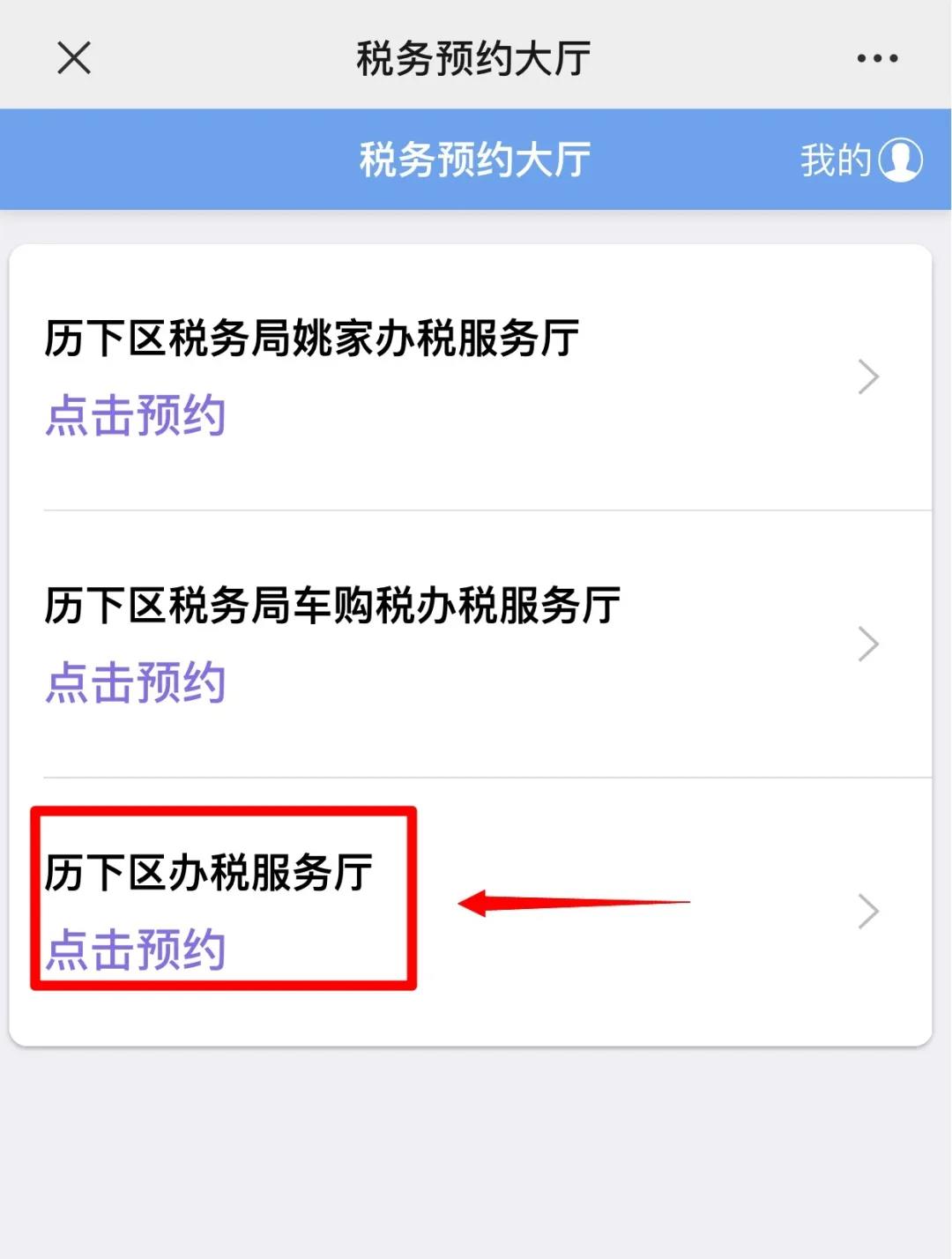Tap 点击预约 under 历下区办税服务厅
The width and height of the screenshot is (952, 1259).
[136, 950]
